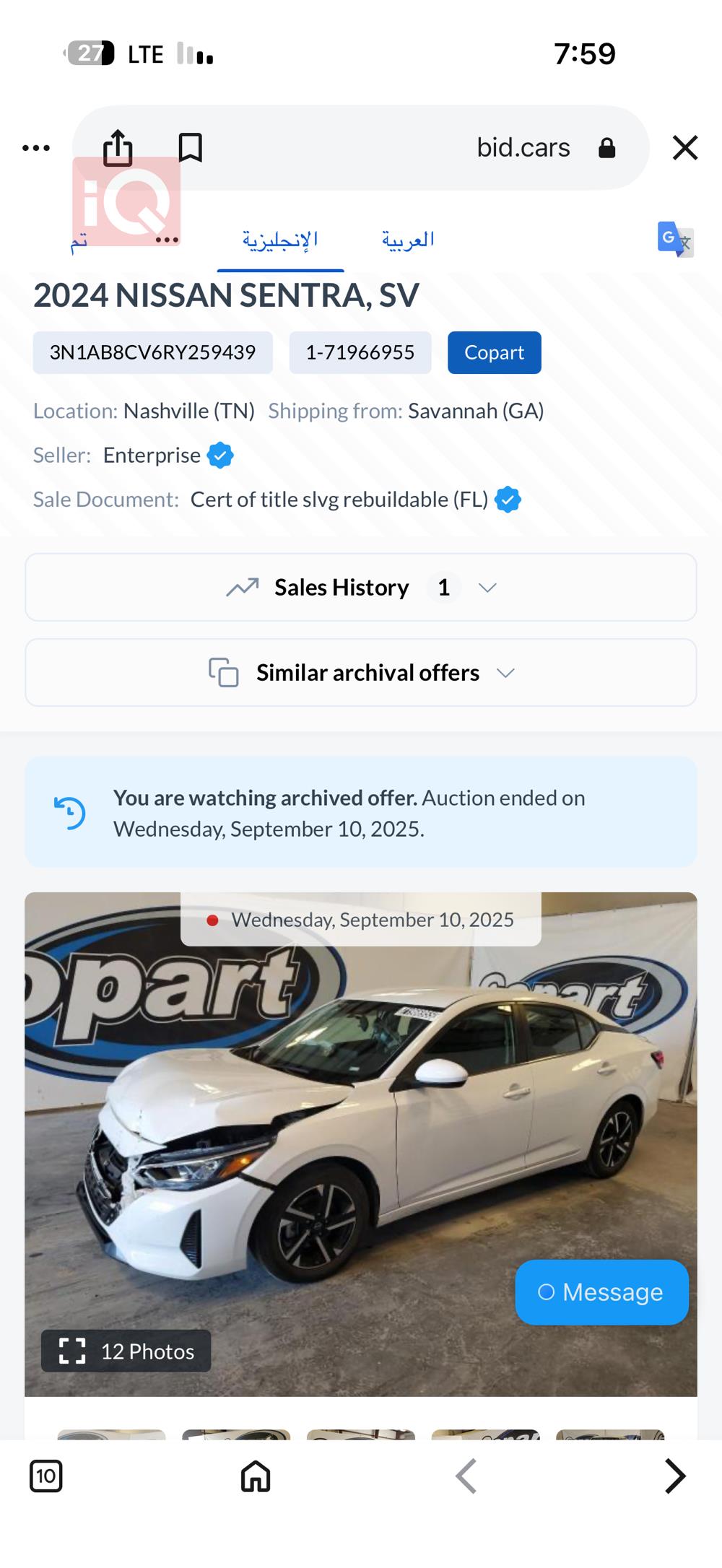Share this page
The image size is (722, 1568).
(x=118, y=148)
